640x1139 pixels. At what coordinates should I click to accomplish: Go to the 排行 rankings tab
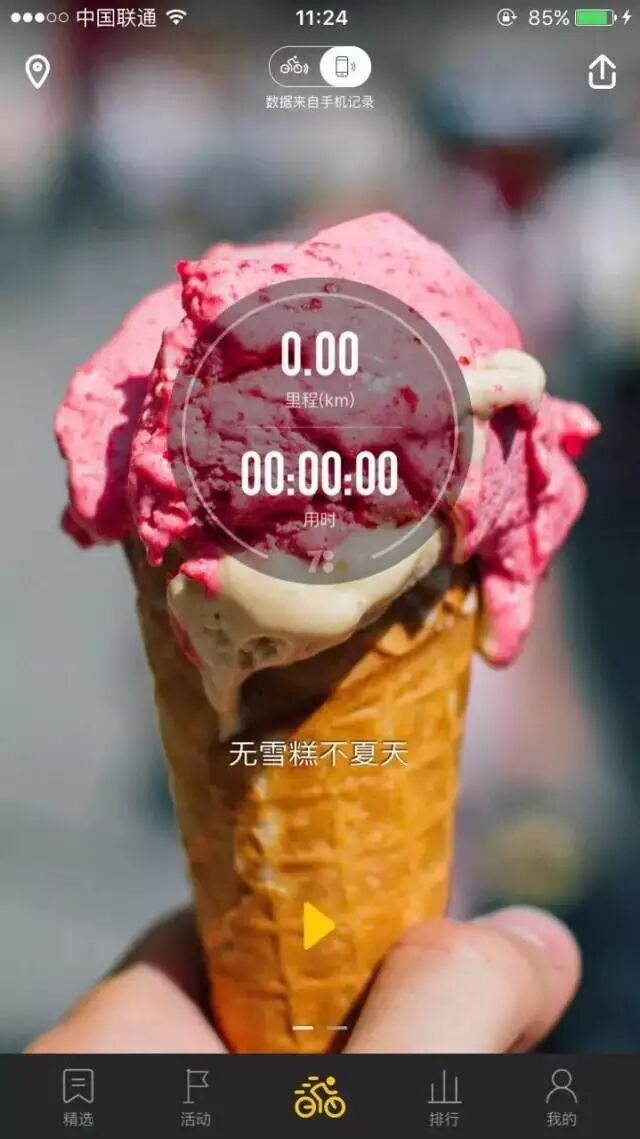(x=444, y=1096)
